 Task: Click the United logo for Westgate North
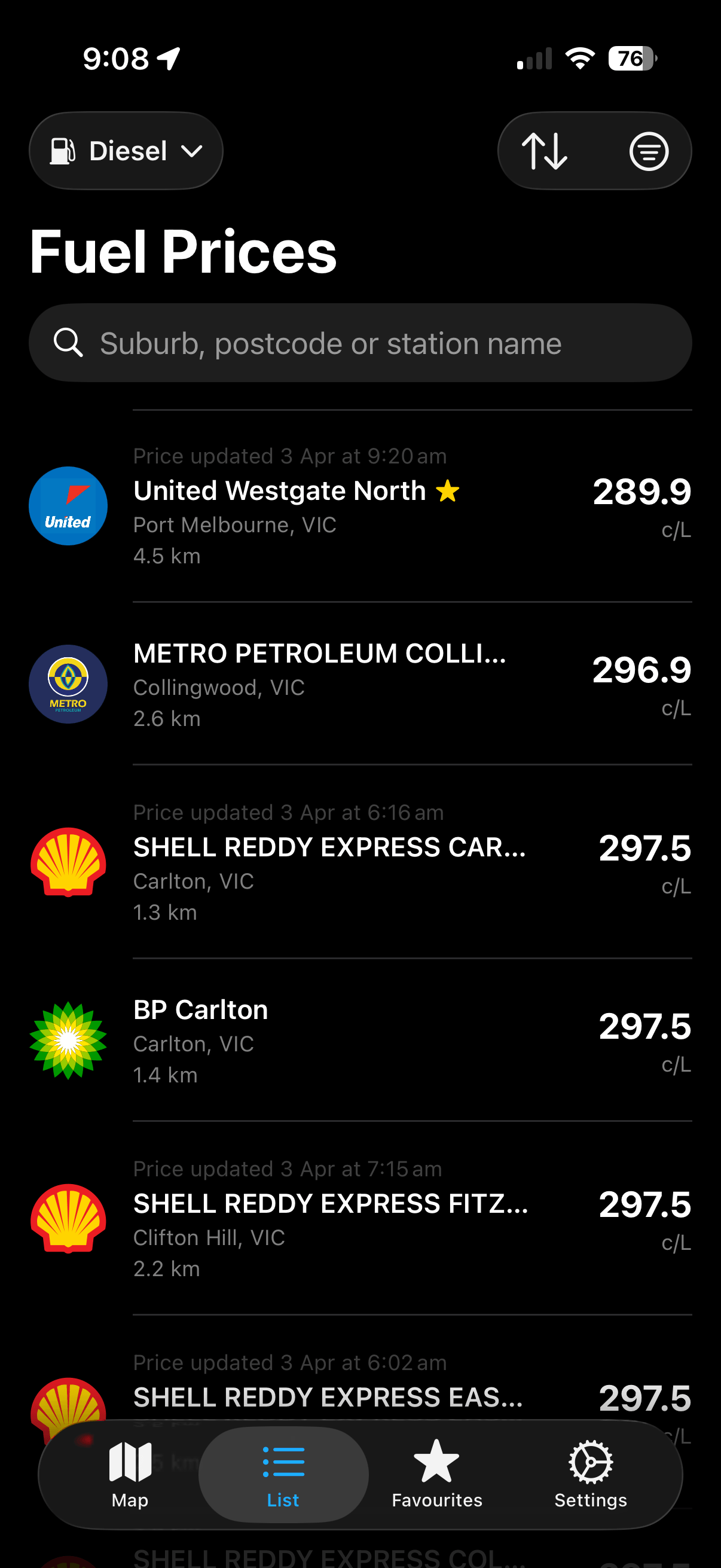coord(68,506)
